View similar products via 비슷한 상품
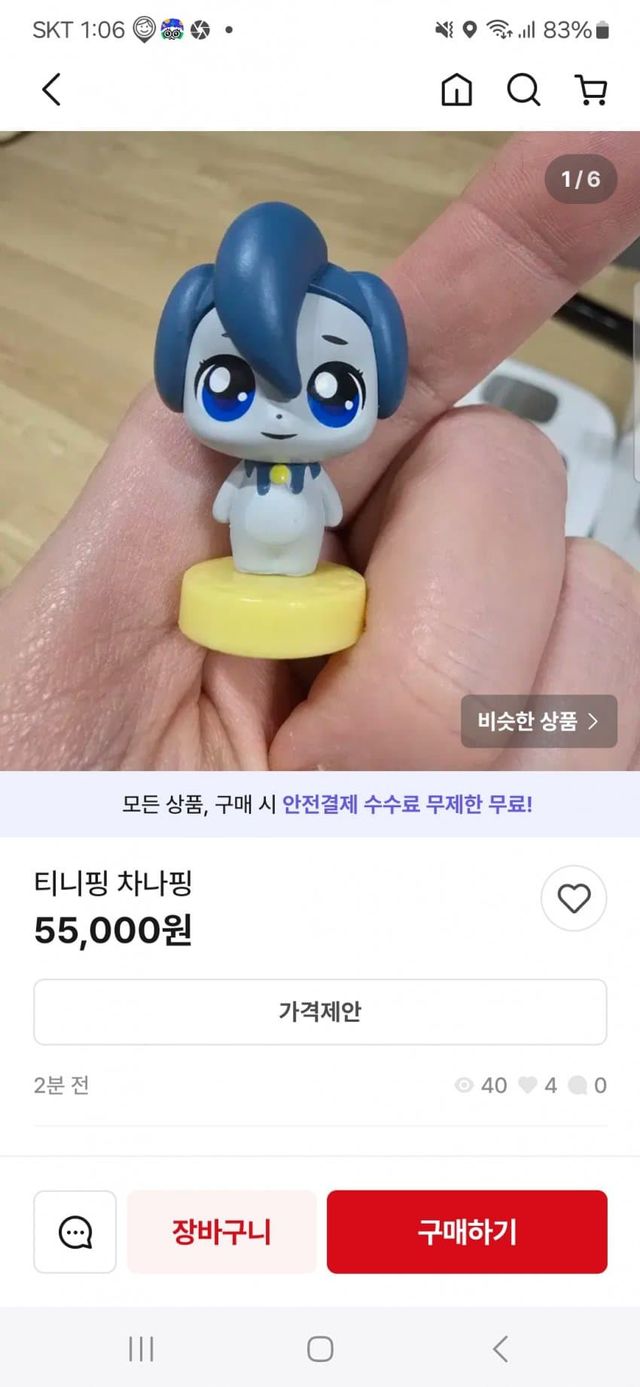The image size is (640, 1387). pos(539,721)
